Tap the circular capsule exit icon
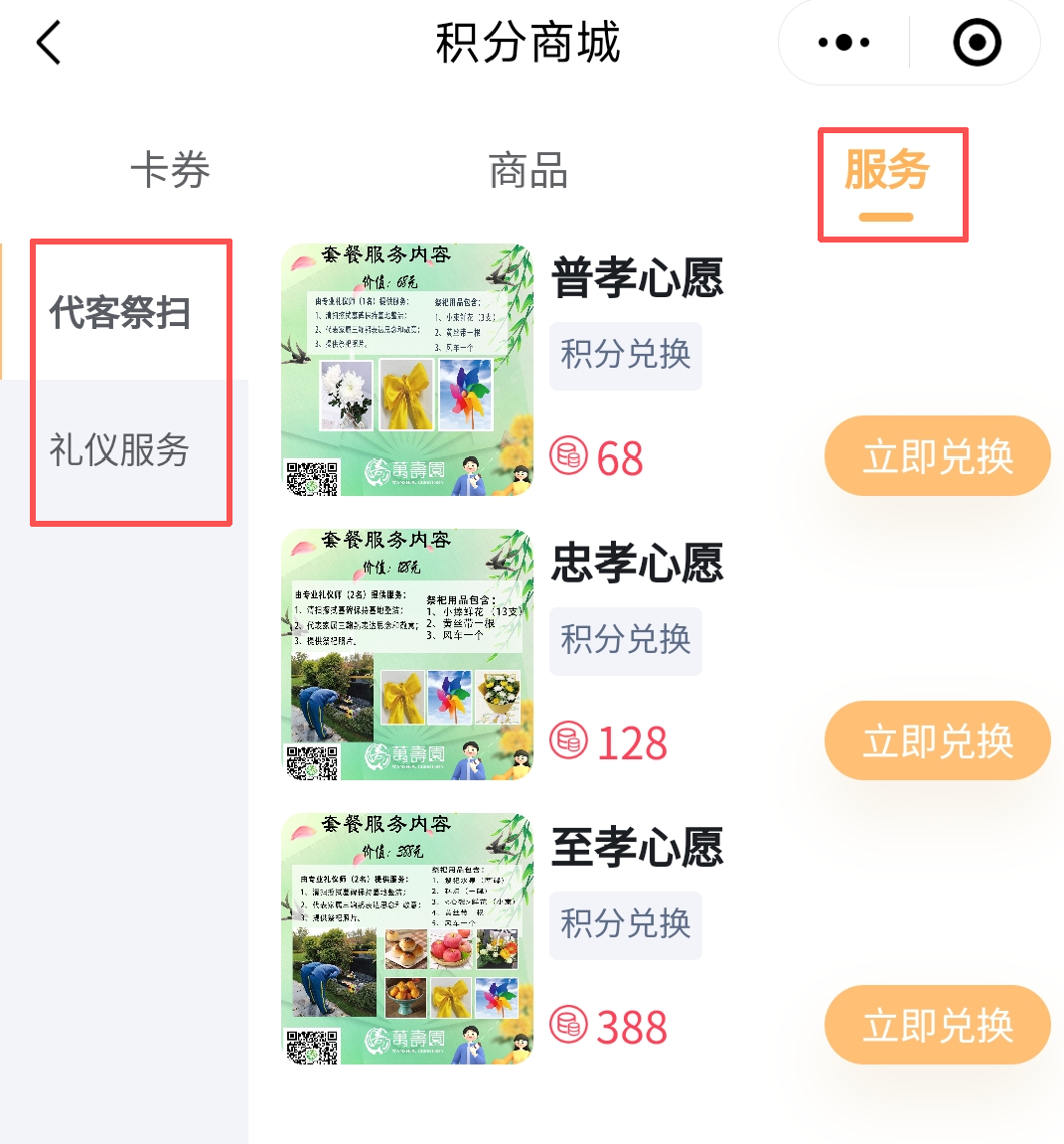The width and height of the screenshot is (1064, 1144). pyautogui.click(x=977, y=42)
